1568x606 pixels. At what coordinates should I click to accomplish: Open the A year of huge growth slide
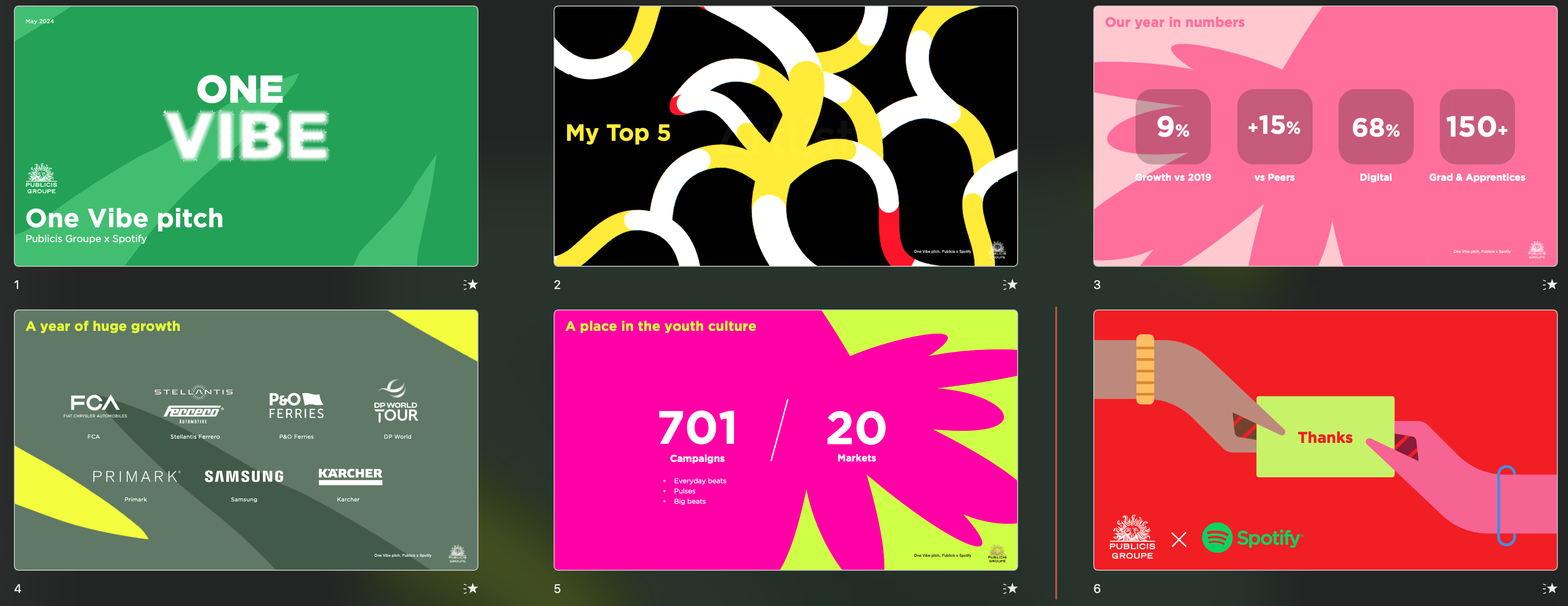click(246, 440)
